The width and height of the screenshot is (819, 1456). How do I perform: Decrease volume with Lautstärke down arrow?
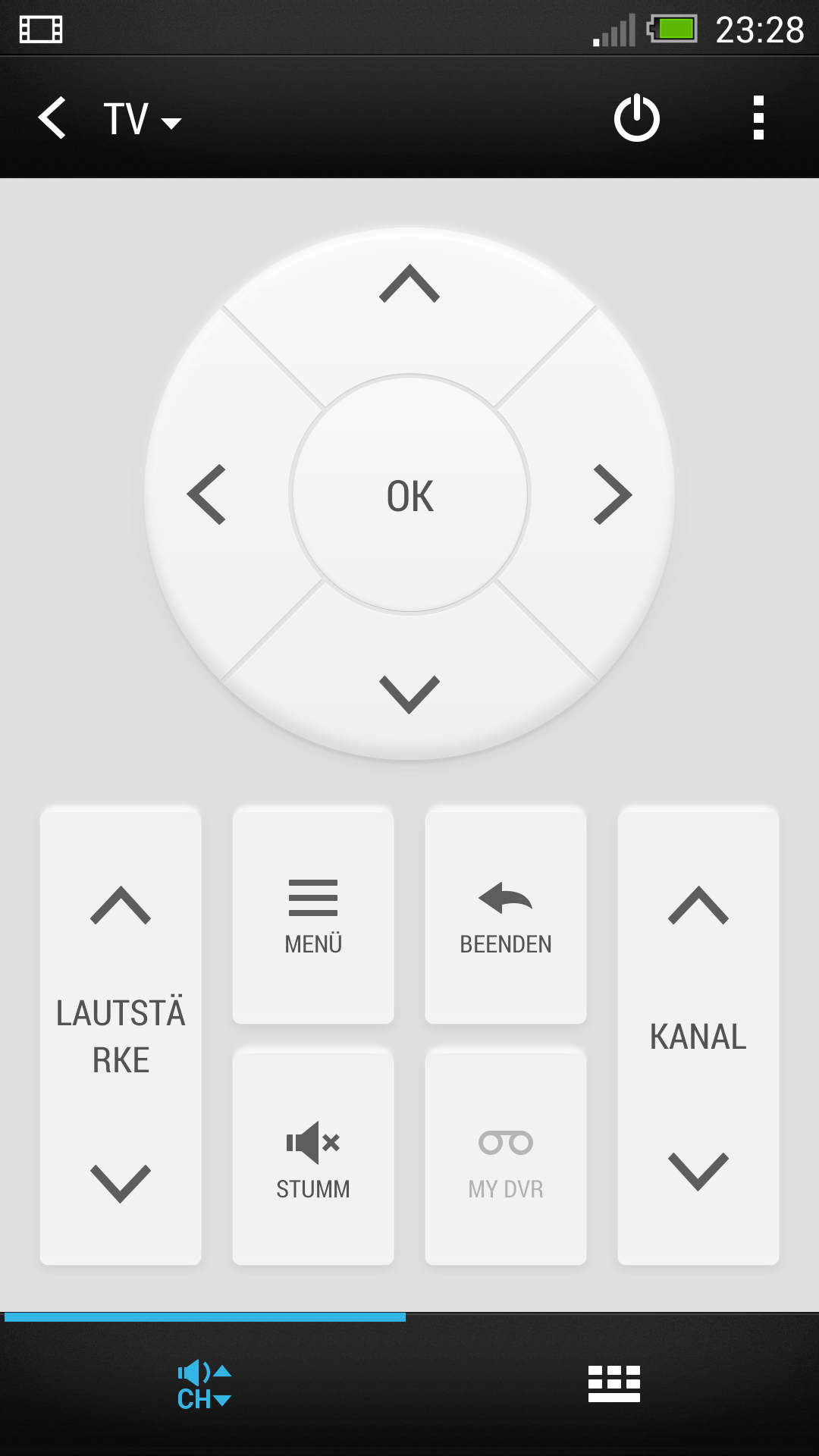[x=121, y=1184]
